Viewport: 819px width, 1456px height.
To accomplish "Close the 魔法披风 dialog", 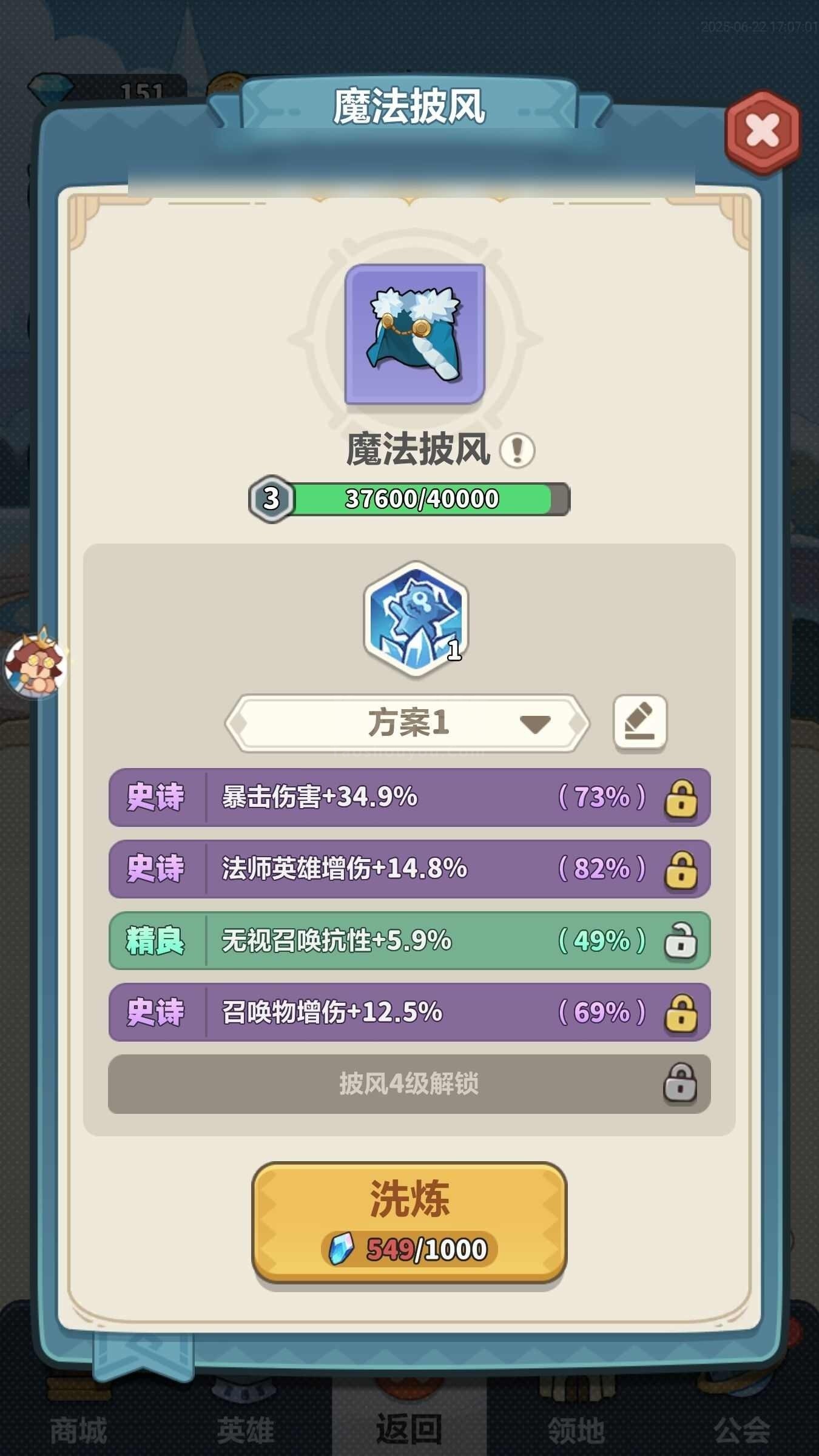I will point(763,131).
